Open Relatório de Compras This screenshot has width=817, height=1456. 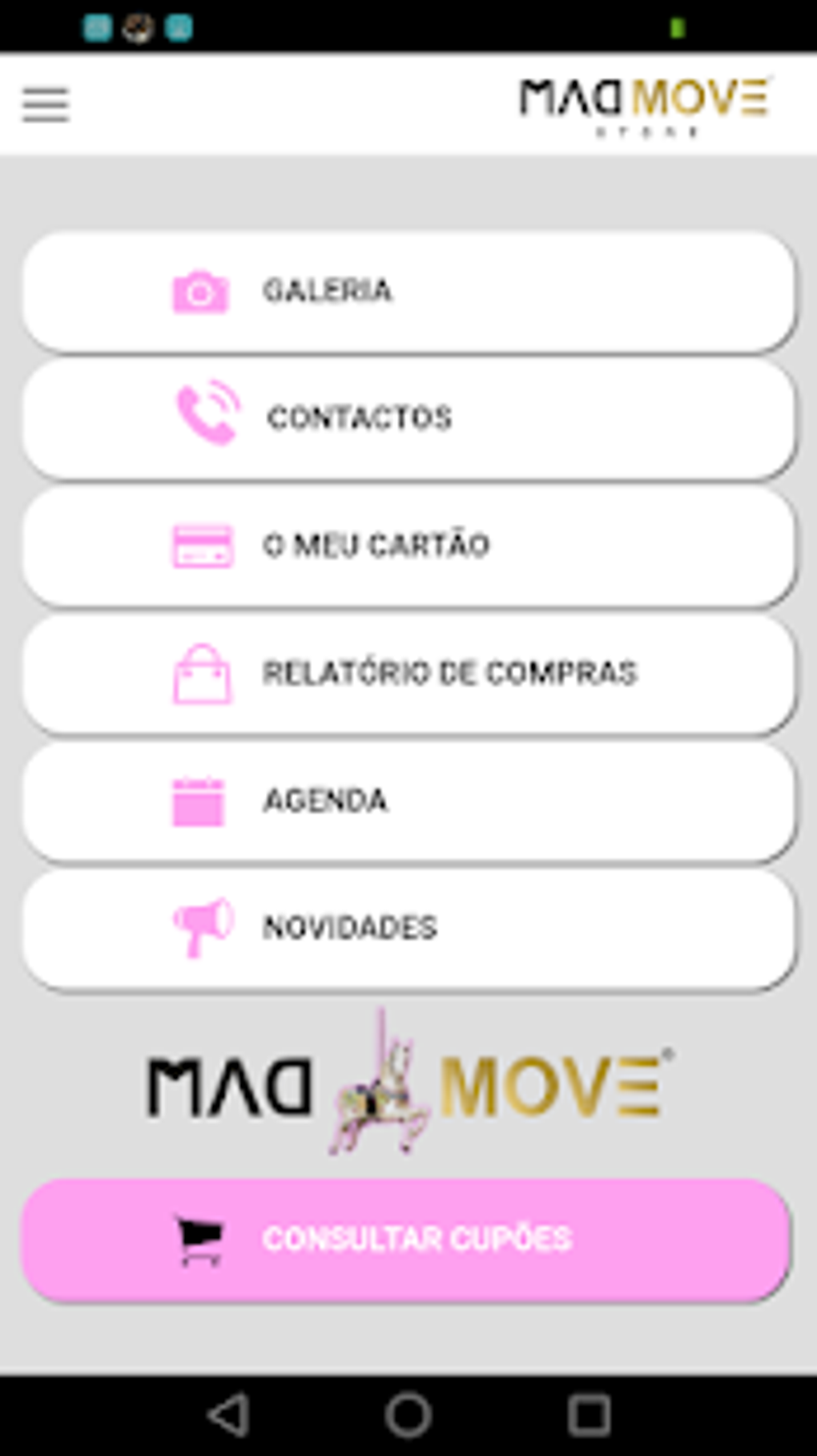coord(408,673)
